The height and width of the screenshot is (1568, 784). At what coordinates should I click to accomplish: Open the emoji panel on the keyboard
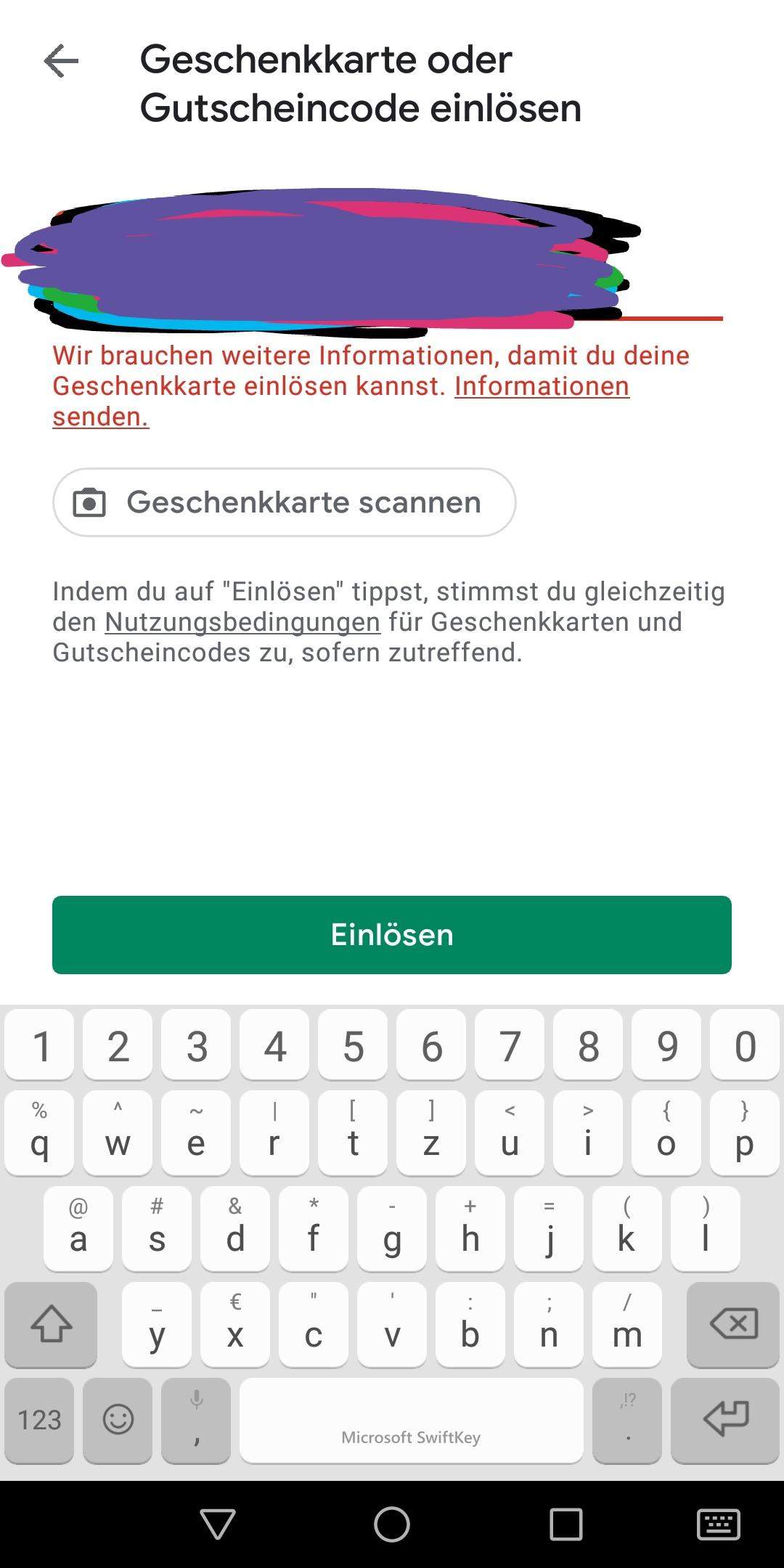pyautogui.click(x=118, y=1421)
